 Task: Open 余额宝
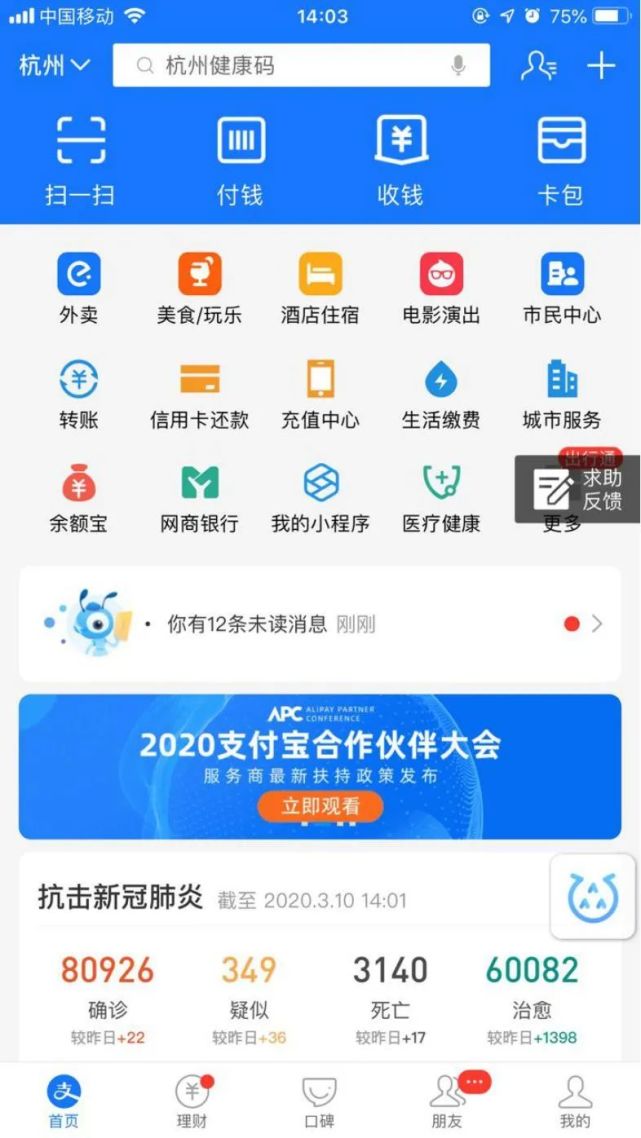79,497
